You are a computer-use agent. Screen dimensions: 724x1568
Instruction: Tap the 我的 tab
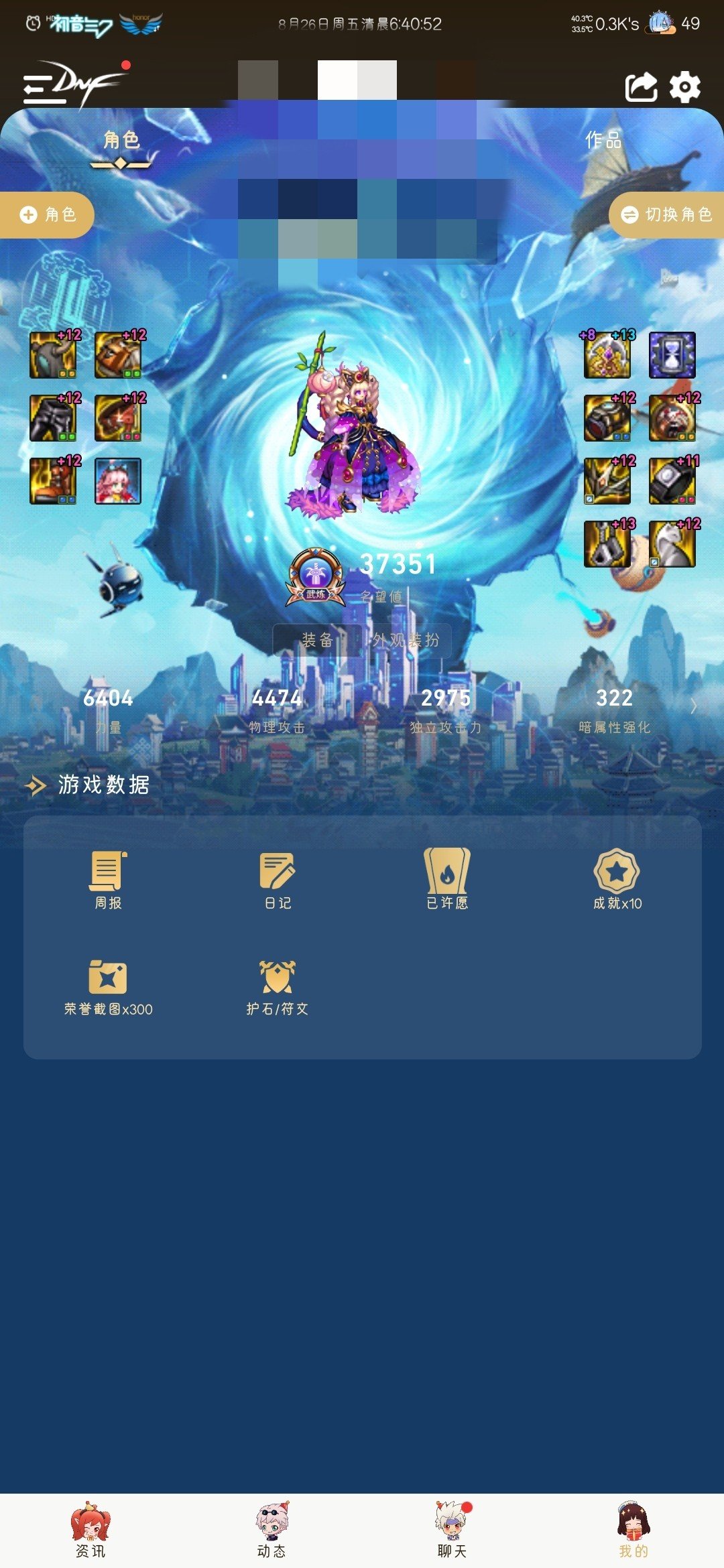[x=633, y=1530]
